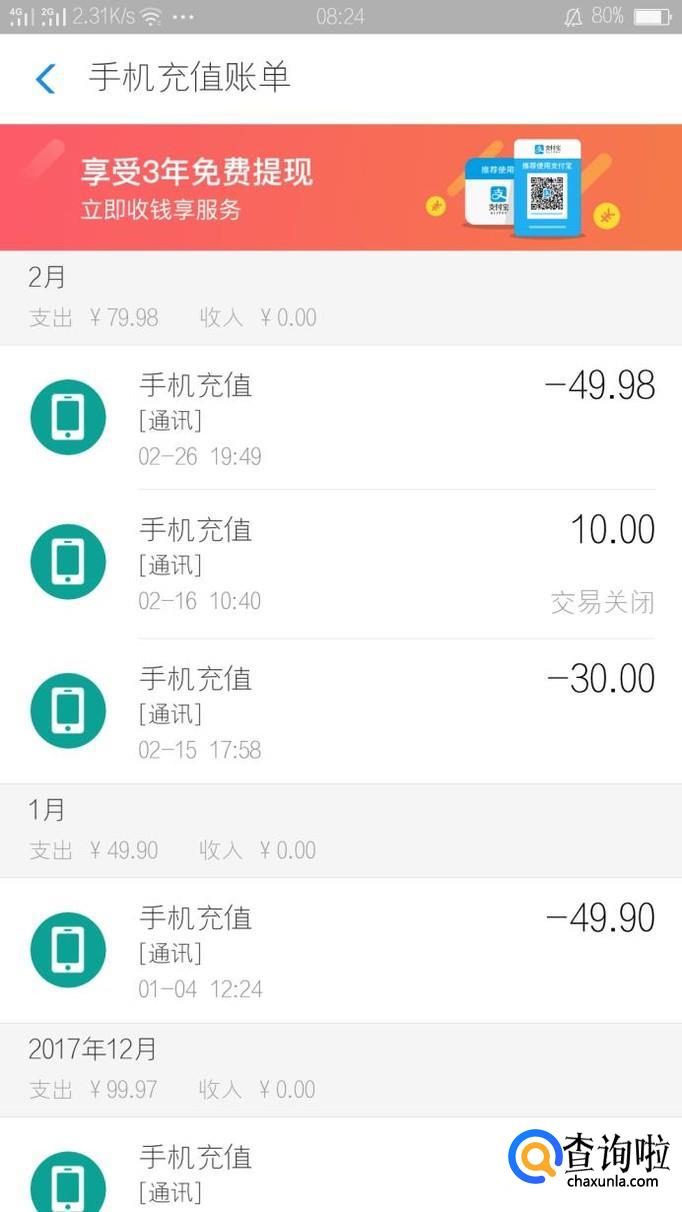Open the -49.90 recharge on 01-04
The width and height of the screenshot is (682, 1212).
[x=340, y=950]
